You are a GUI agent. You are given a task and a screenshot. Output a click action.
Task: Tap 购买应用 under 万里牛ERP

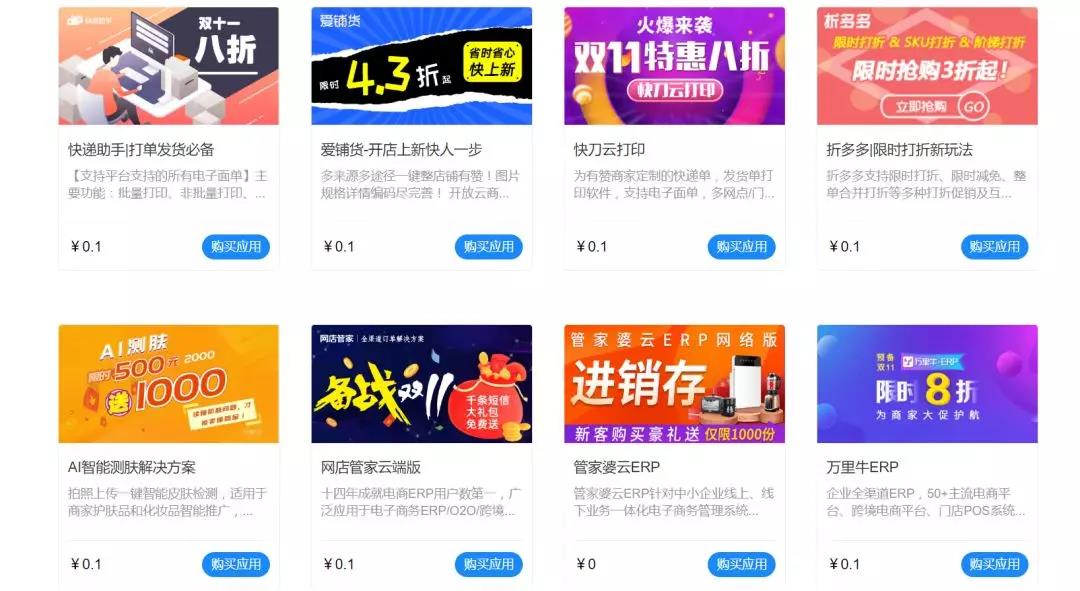click(x=995, y=564)
